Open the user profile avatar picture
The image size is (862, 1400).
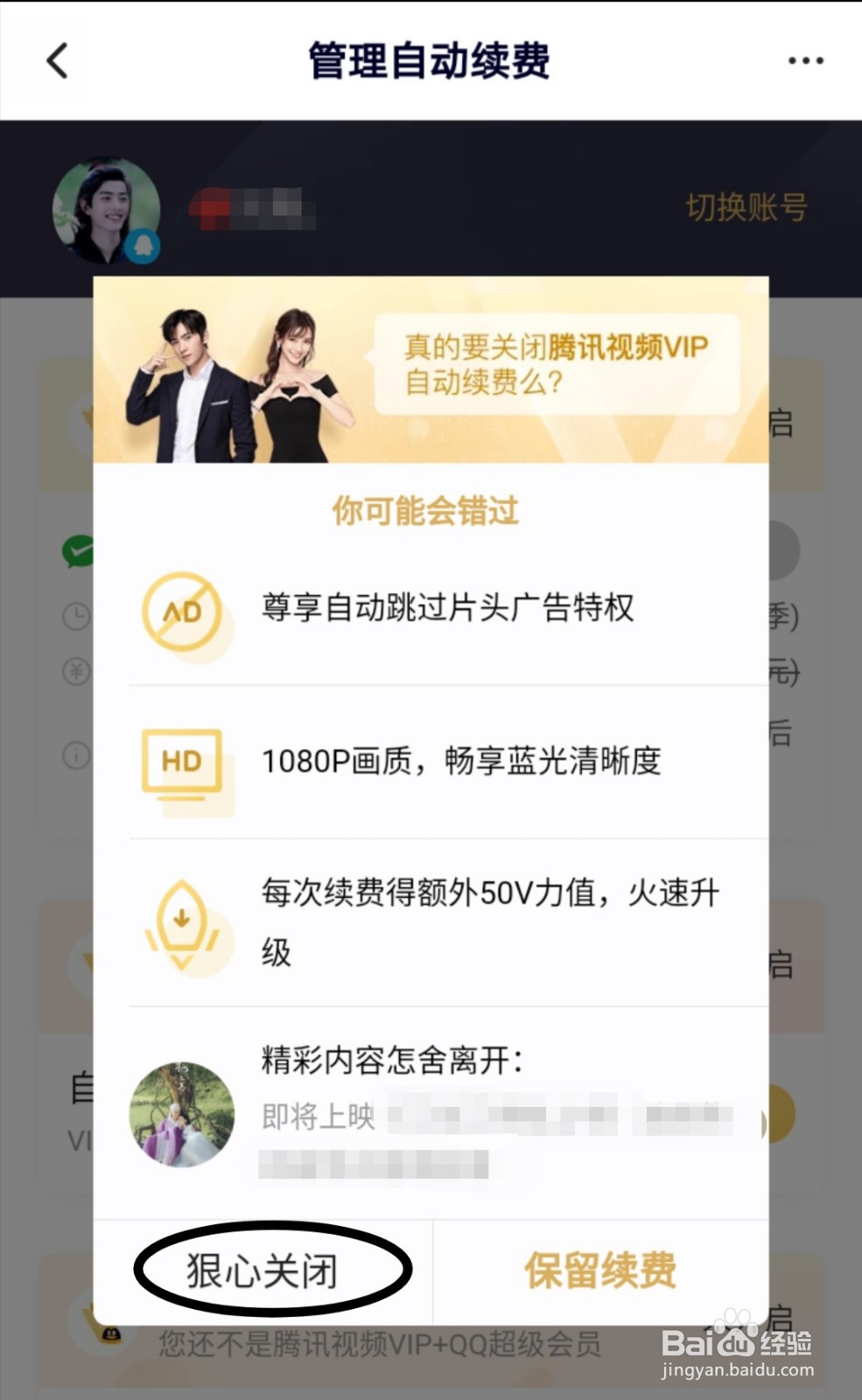click(105, 207)
